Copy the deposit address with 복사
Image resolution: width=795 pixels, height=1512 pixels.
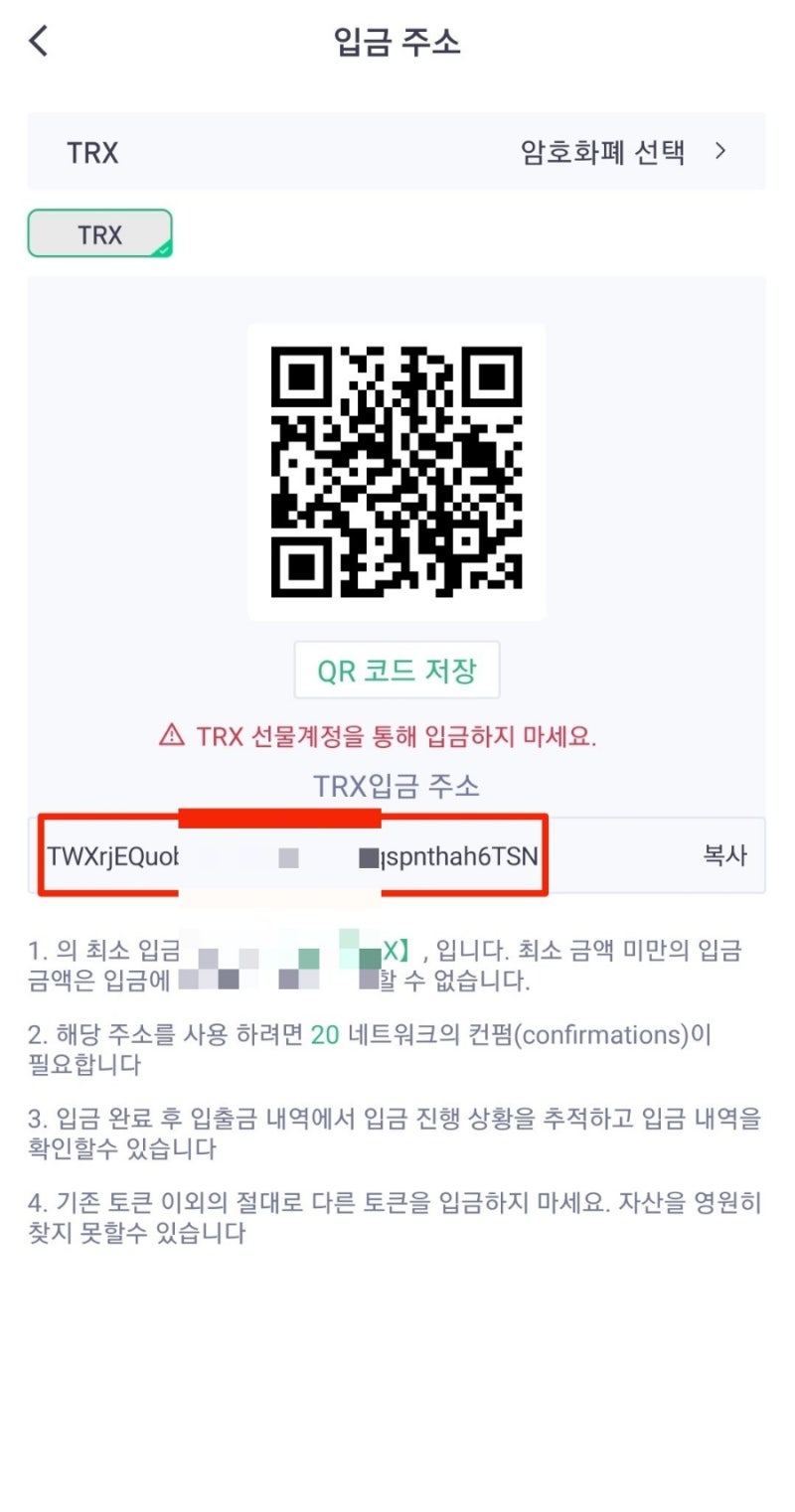(724, 855)
